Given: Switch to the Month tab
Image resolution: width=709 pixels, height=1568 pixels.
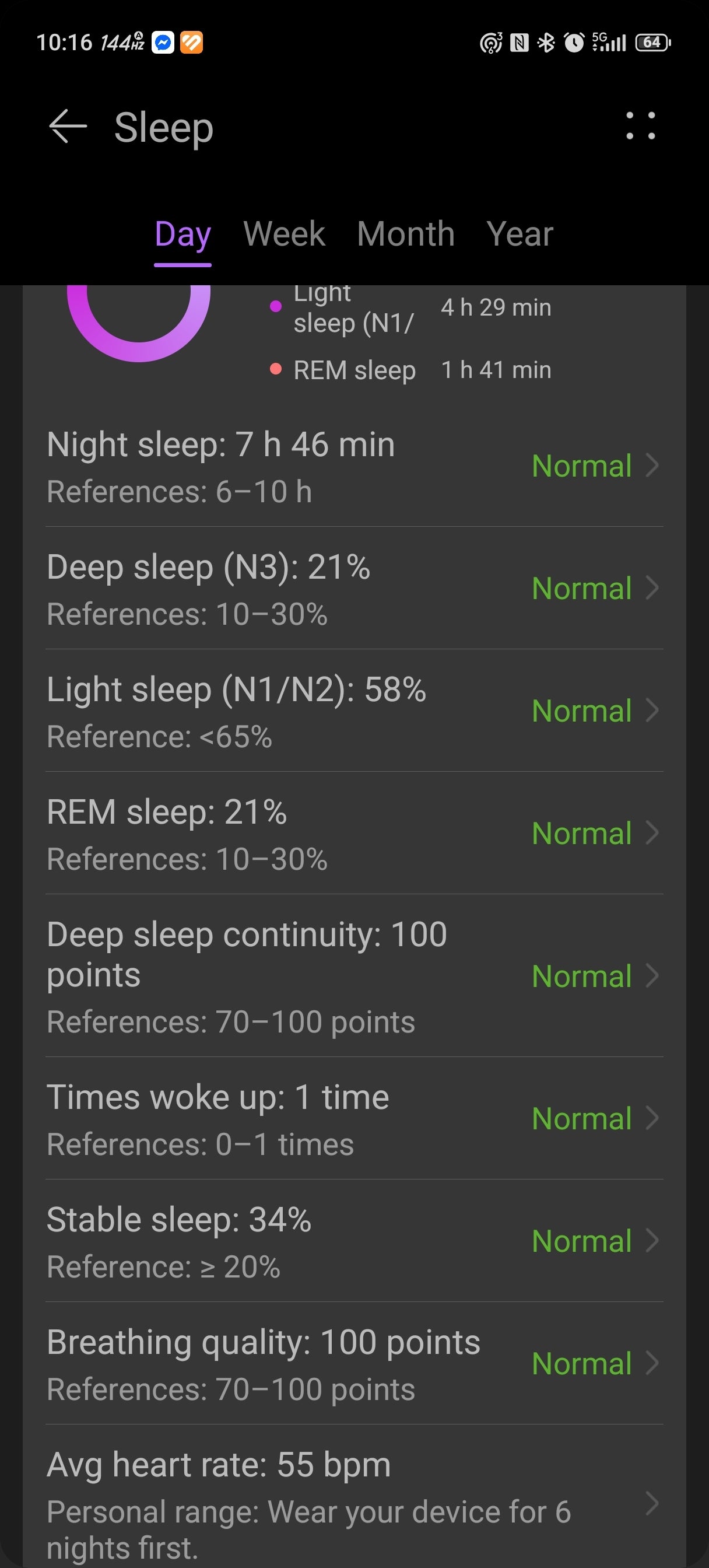Looking at the screenshot, I should pos(406,235).
